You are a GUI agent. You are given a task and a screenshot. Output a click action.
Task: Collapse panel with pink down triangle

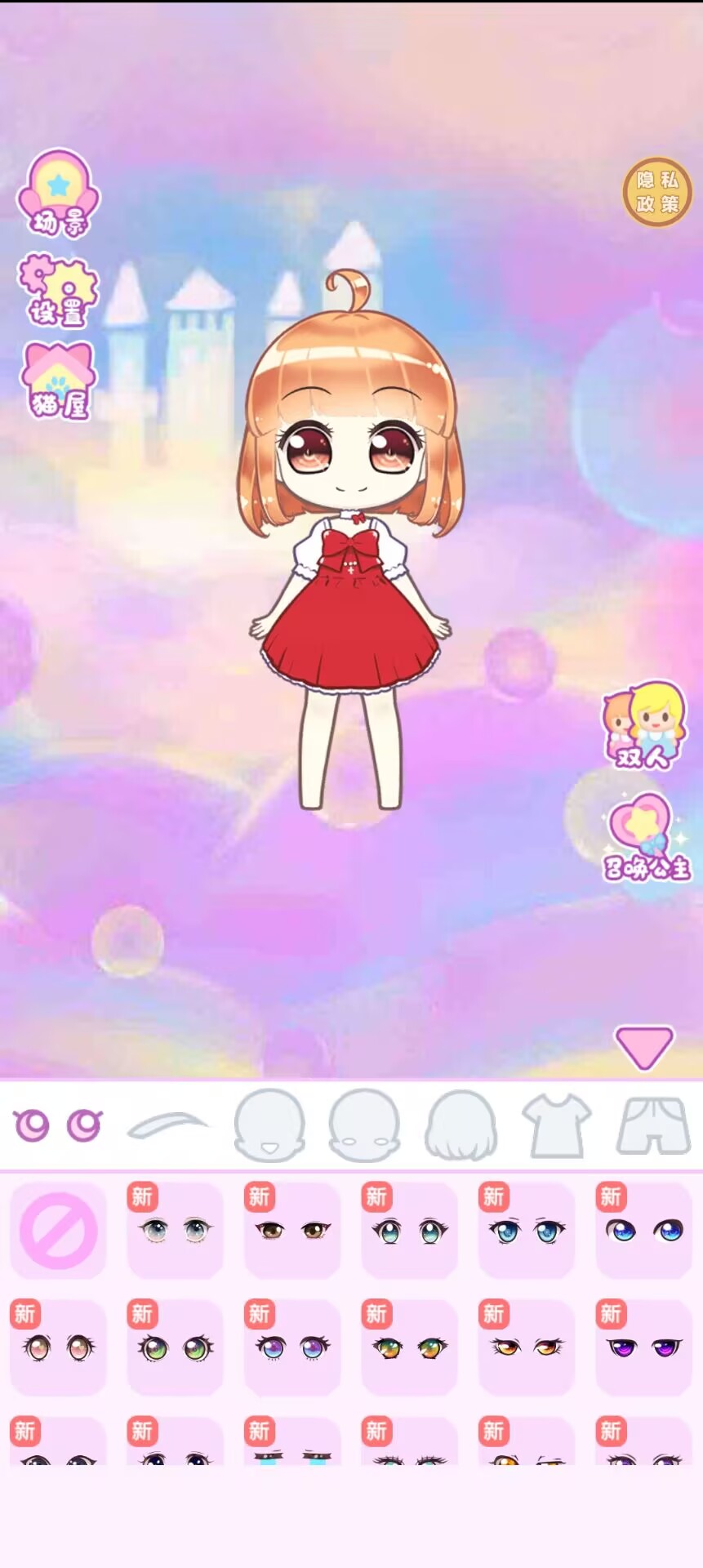644,1047
